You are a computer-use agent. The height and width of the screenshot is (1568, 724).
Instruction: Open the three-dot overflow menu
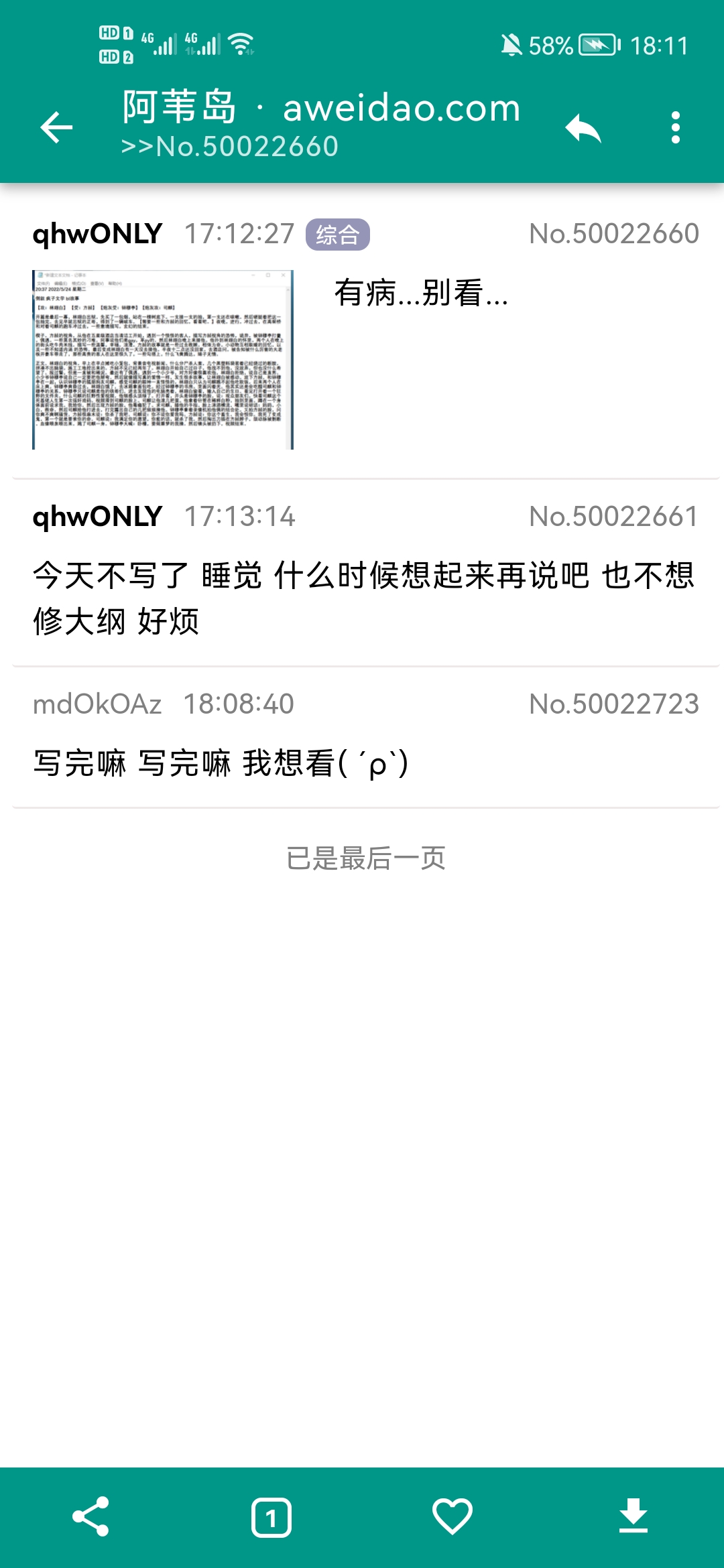675,127
